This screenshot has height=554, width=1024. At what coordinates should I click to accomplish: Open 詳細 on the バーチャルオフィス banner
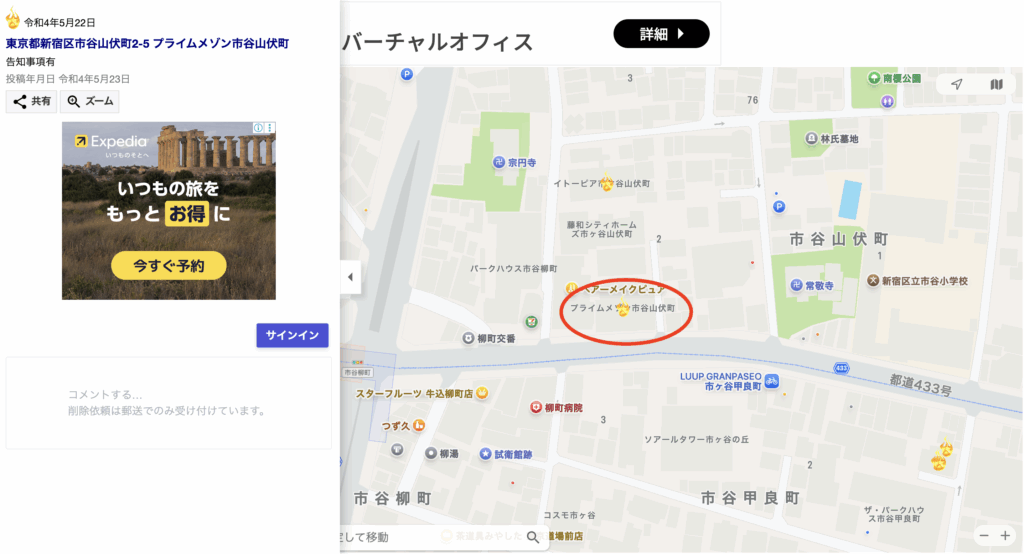(x=661, y=34)
